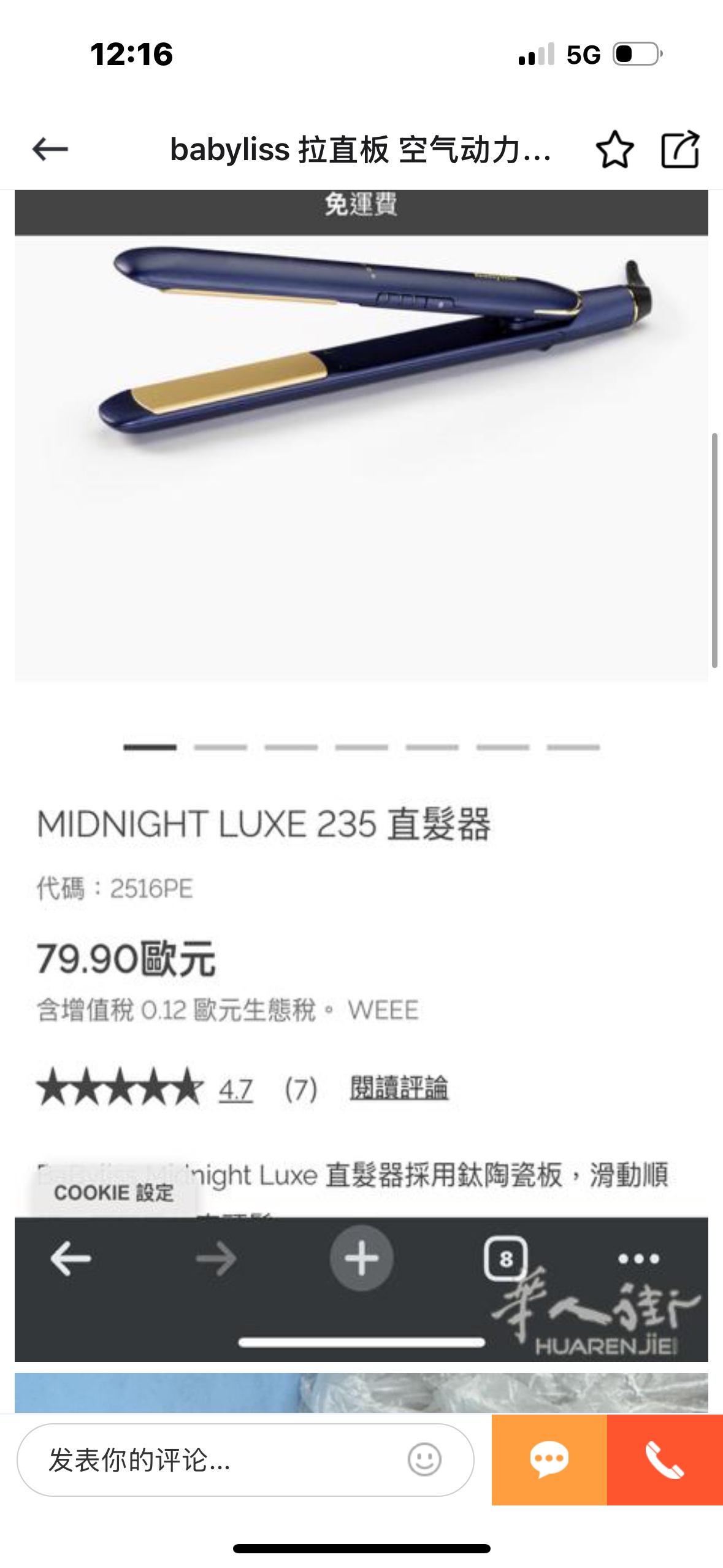
Task: Go back to the previous page
Action: coord(50,149)
